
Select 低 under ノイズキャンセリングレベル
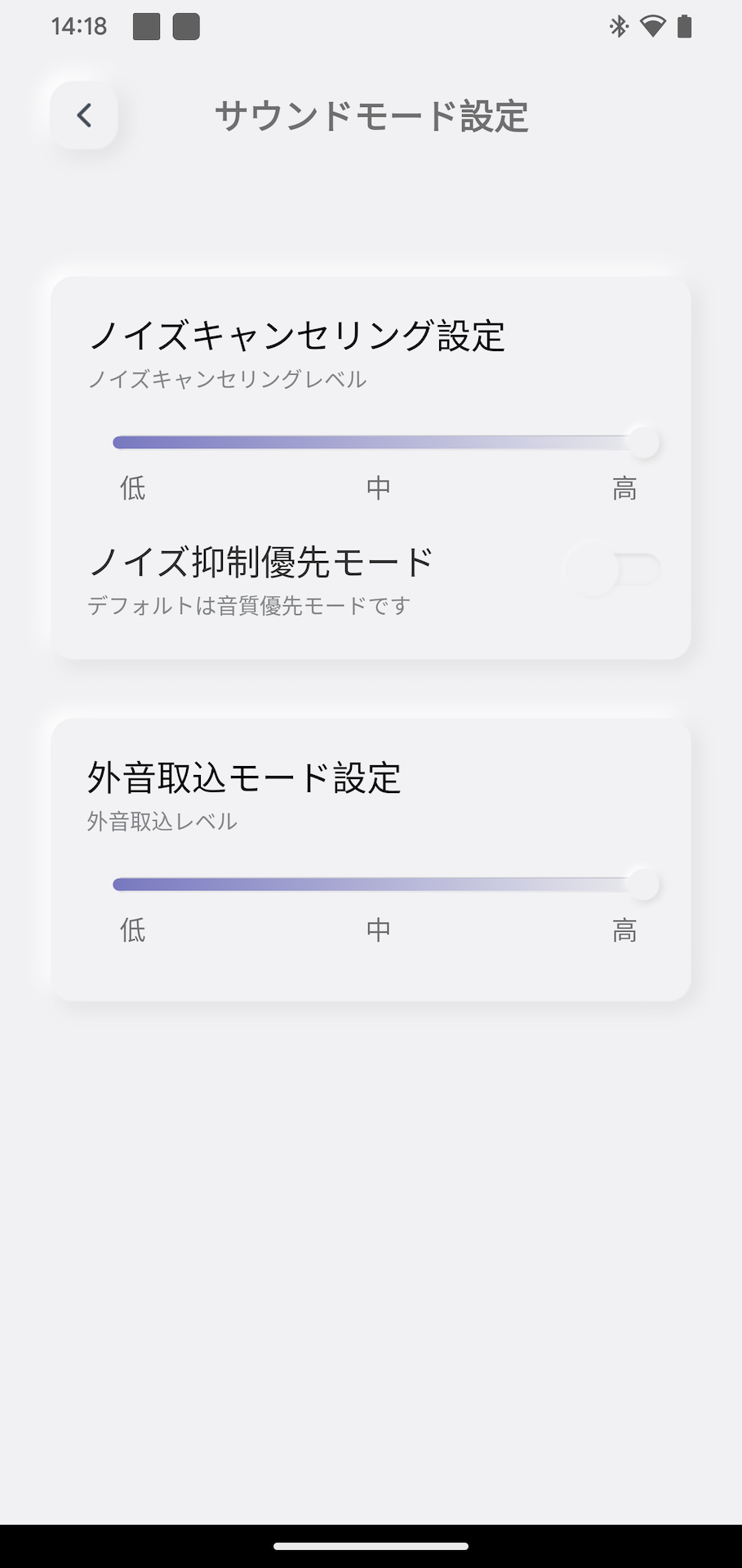click(x=131, y=488)
